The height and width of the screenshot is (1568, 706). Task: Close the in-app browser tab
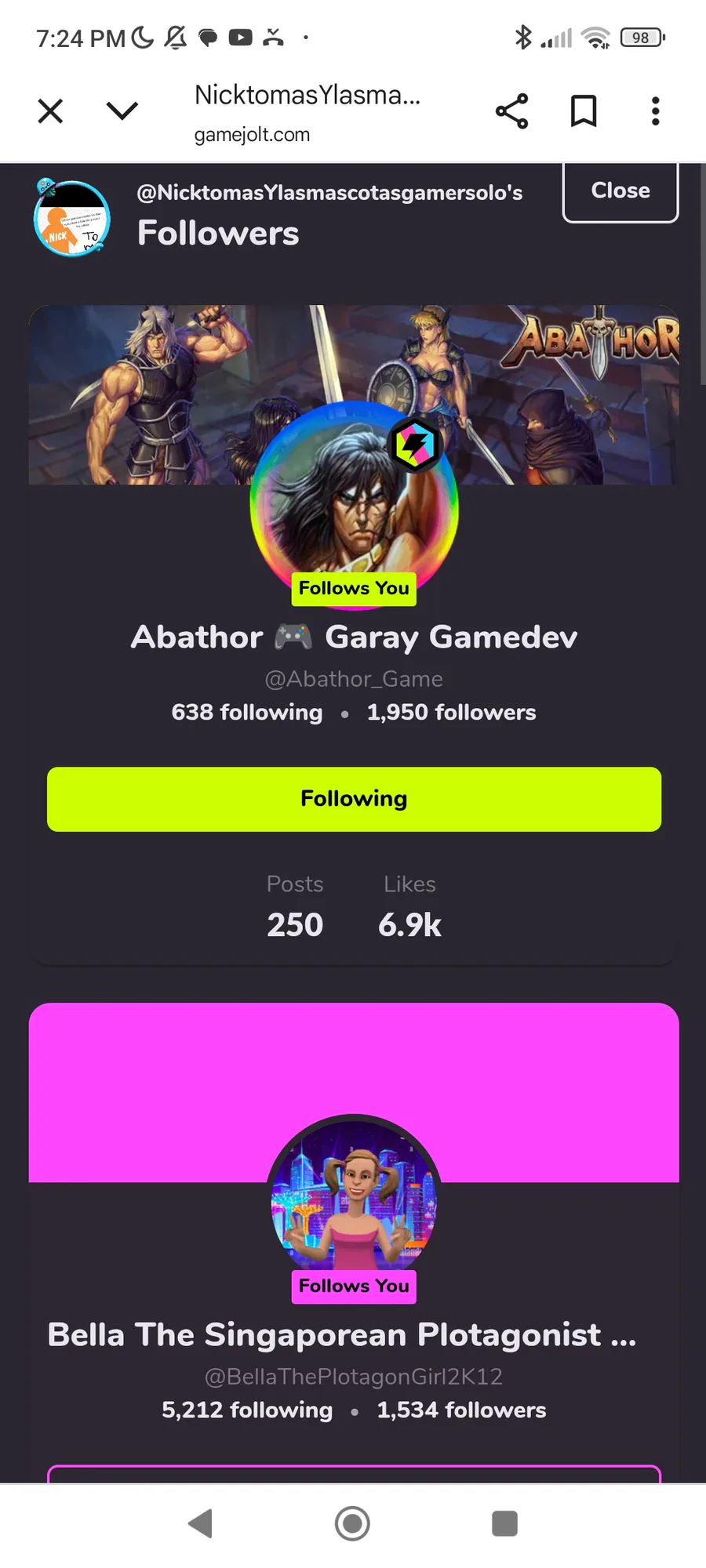click(50, 111)
